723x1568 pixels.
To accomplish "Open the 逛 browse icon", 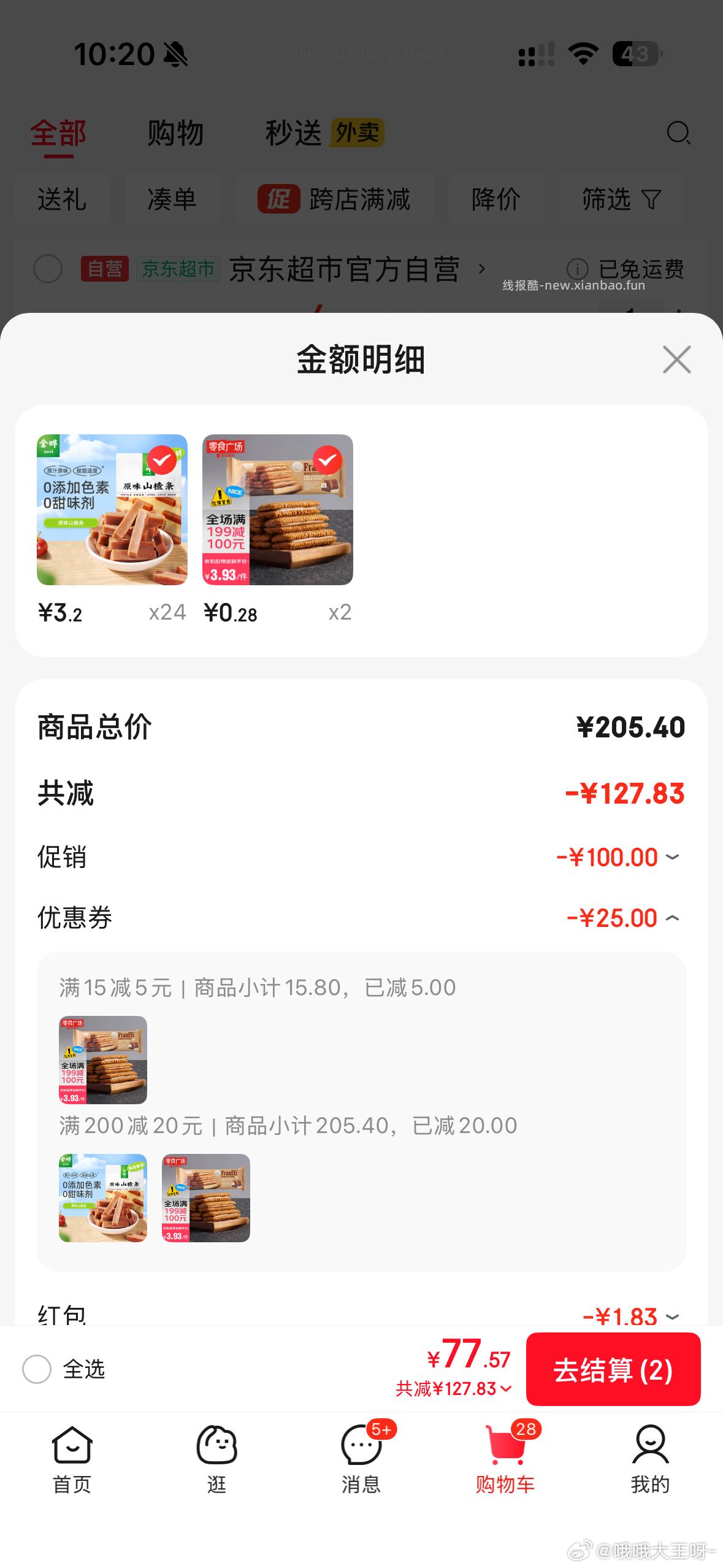I will [216, 1463].
